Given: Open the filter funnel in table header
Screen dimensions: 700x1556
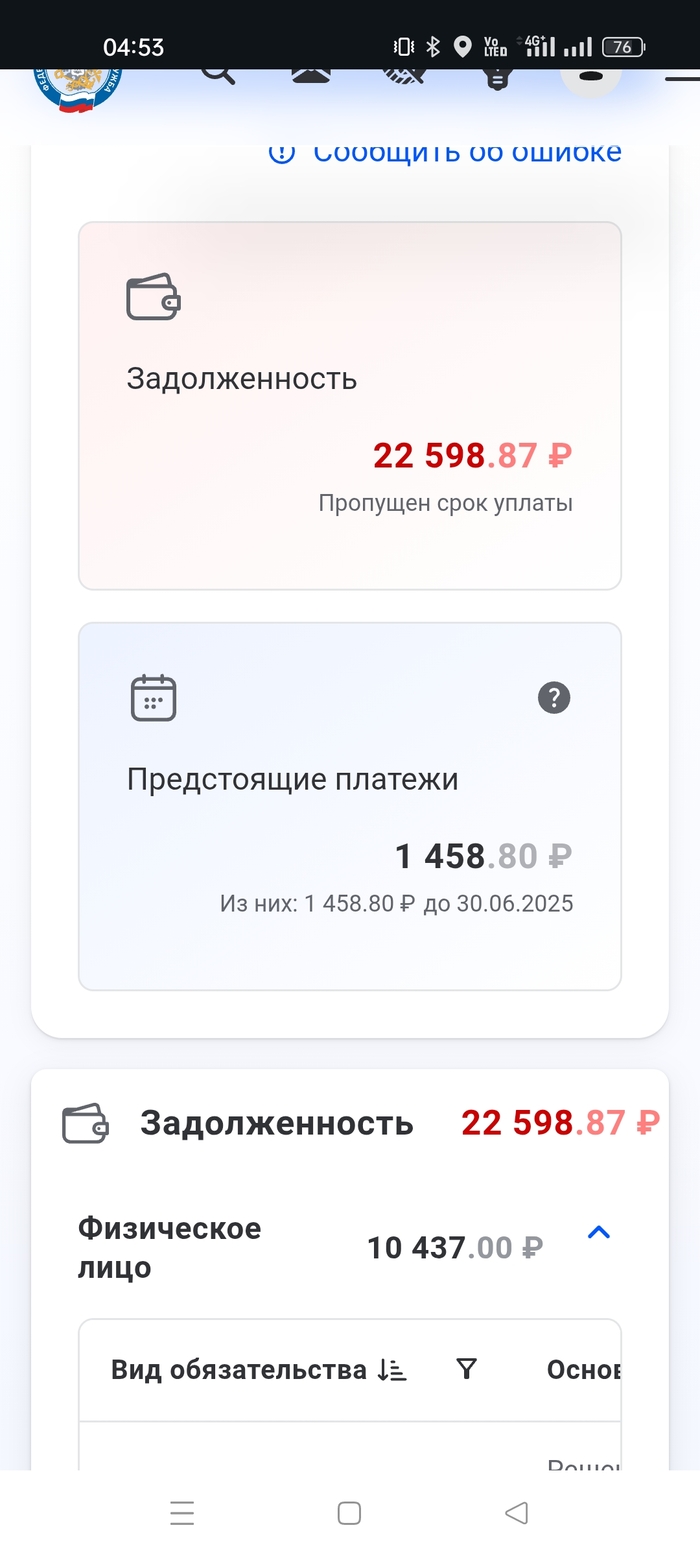Looking at the screenshot, I should (466, 1369).
